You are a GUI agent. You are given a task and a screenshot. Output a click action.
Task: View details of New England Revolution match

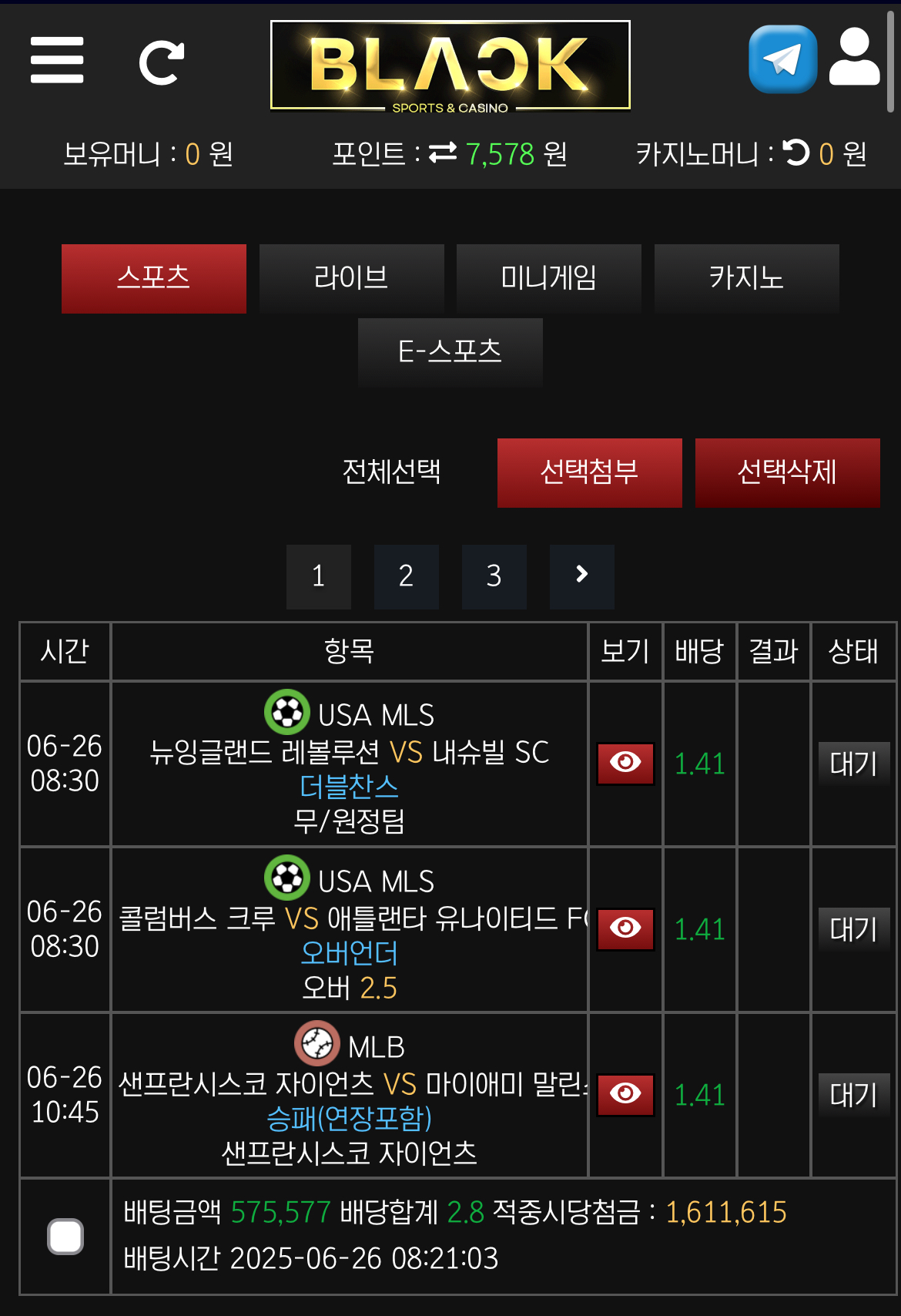click(x=625, y=764)
